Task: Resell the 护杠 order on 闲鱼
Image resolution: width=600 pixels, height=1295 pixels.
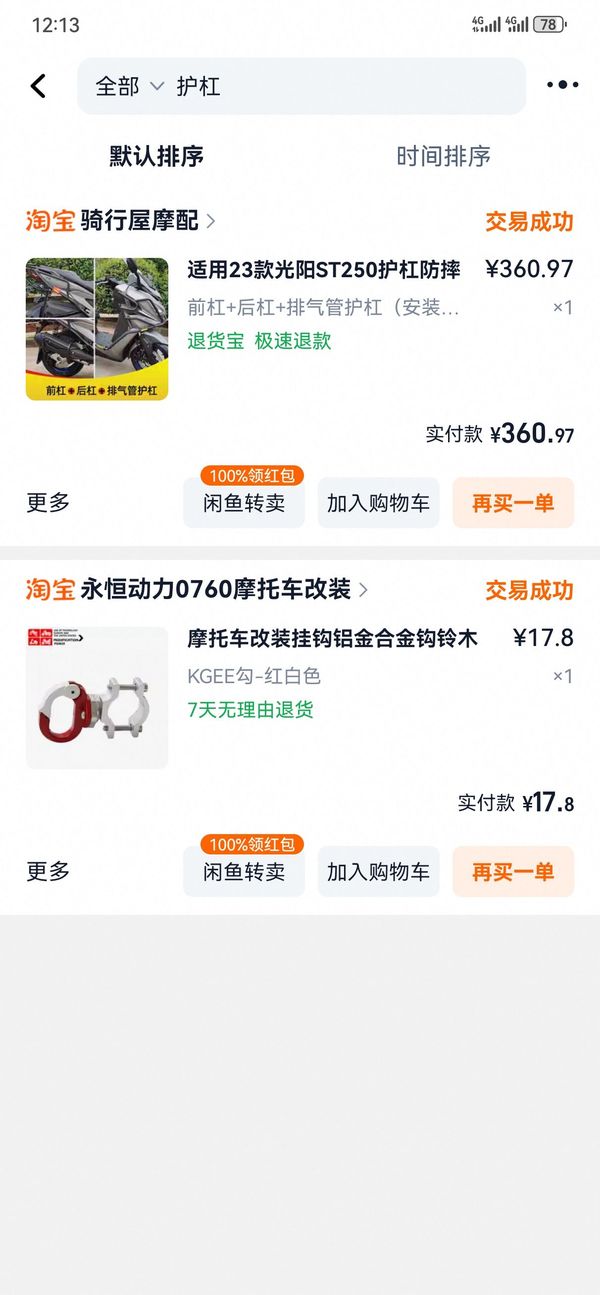Action: coord(244,503)
